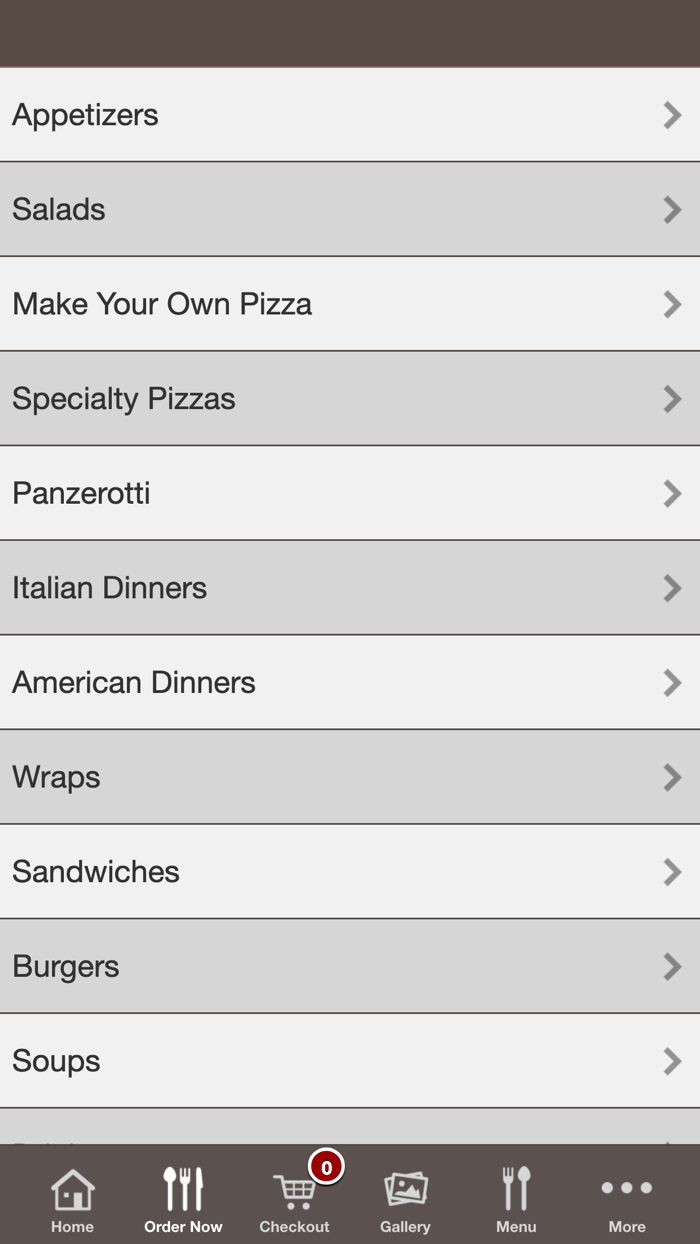
Task: Select Make Your Own Pizza
Action: (350, 304)
